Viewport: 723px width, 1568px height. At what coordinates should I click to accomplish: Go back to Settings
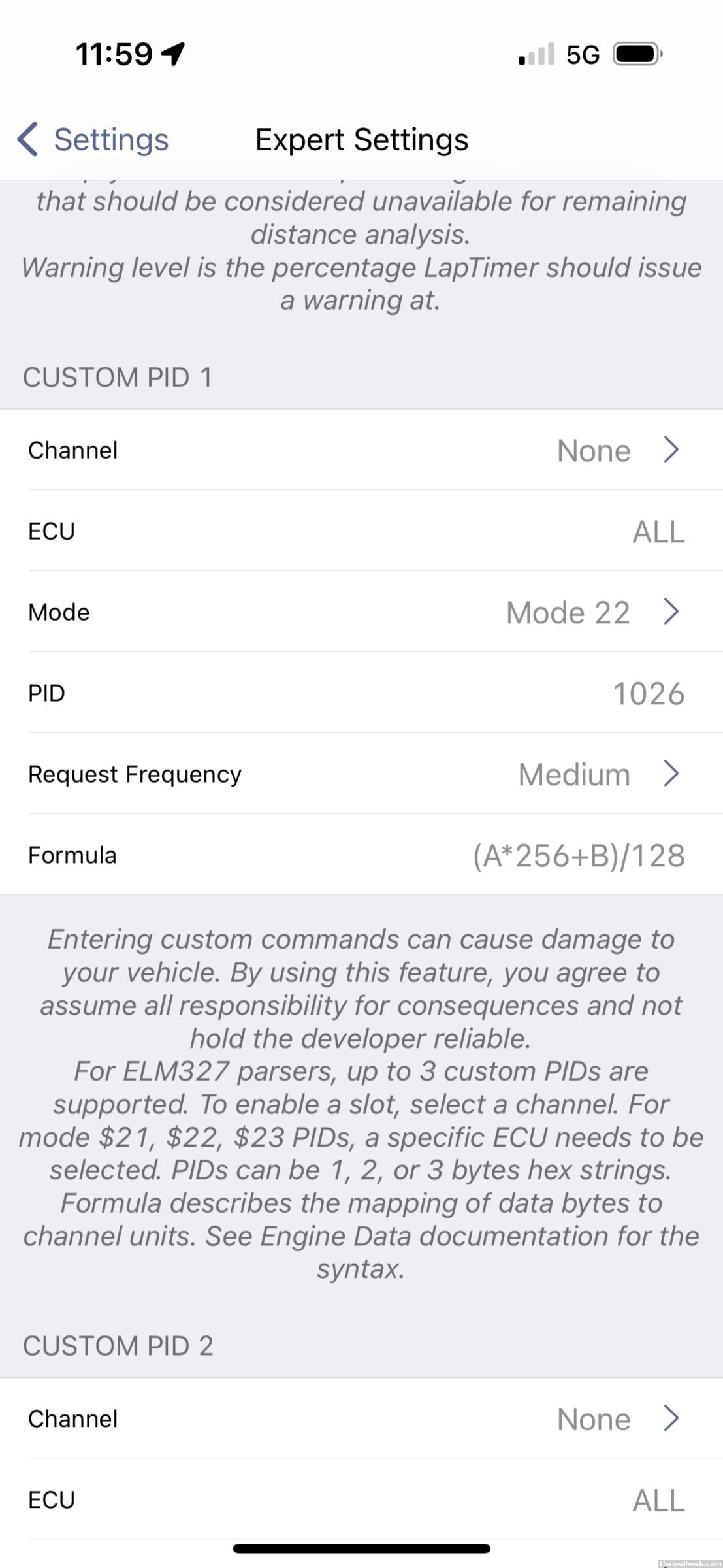pyautogui.click(x=93, y=140)
